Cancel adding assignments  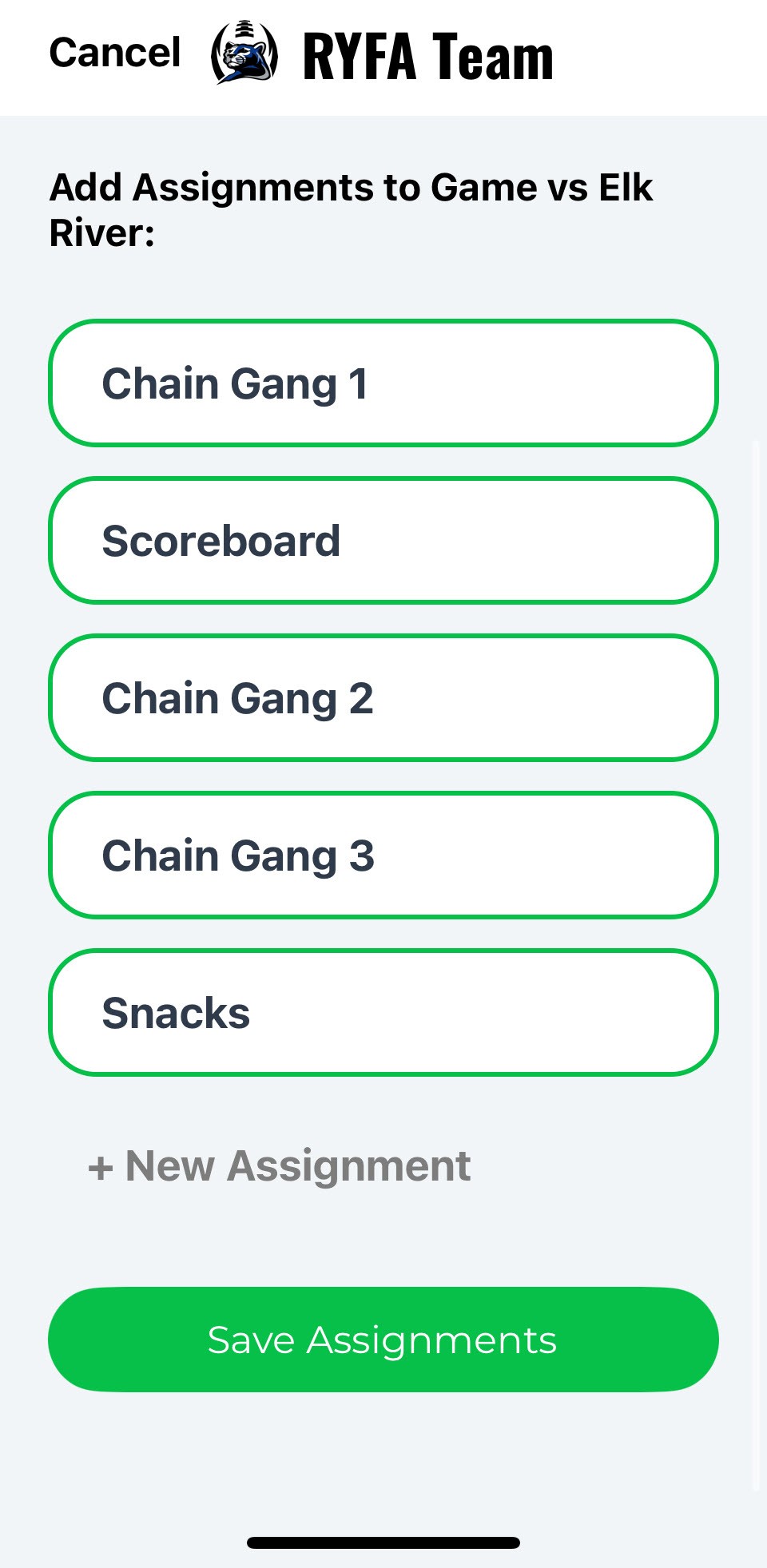(x=115, y=54)
